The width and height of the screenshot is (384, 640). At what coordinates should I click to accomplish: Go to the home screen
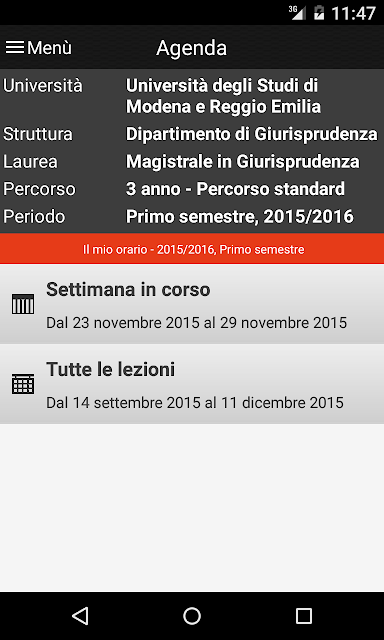(x=192, y=616)
